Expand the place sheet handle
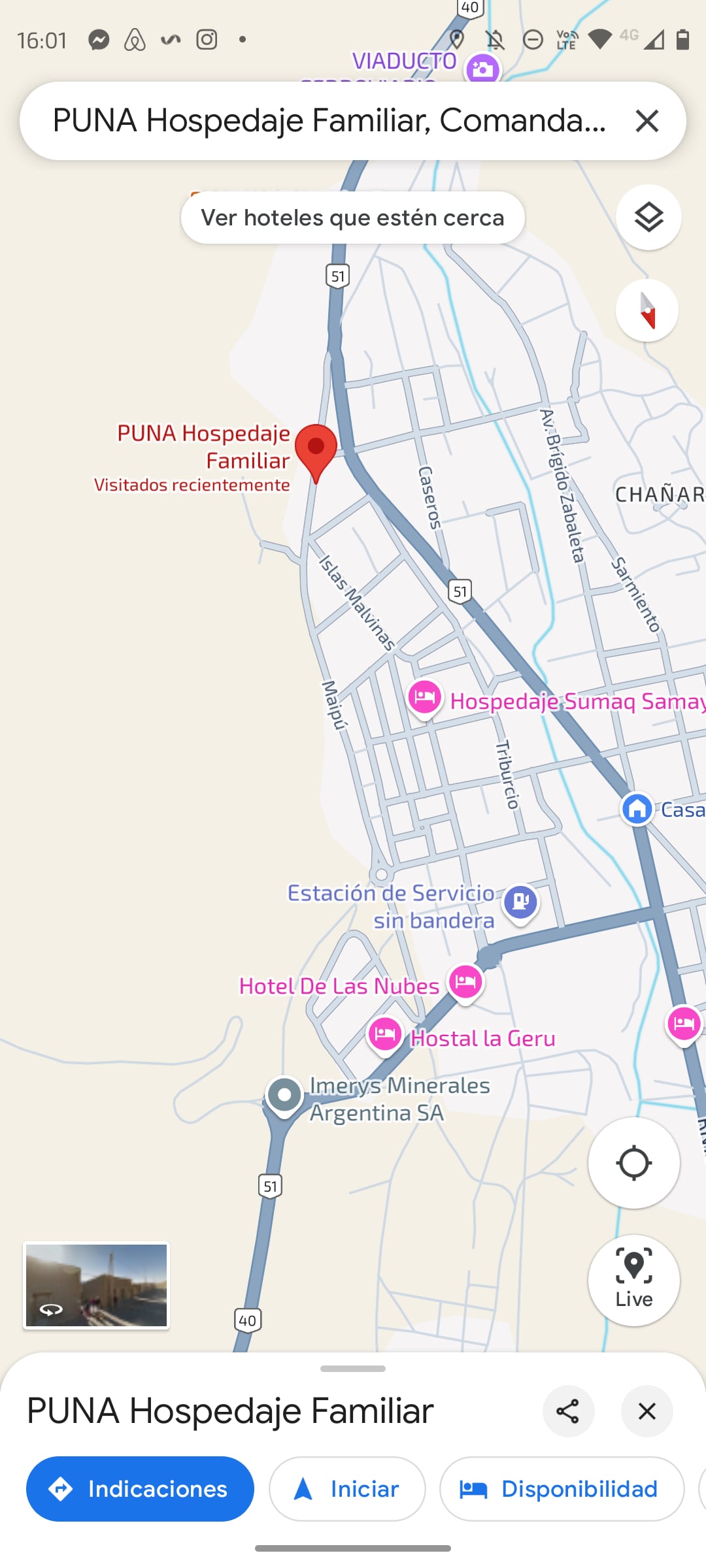Image resolution: width=706 pixels, height=1568 pixels. (353, 1368)
